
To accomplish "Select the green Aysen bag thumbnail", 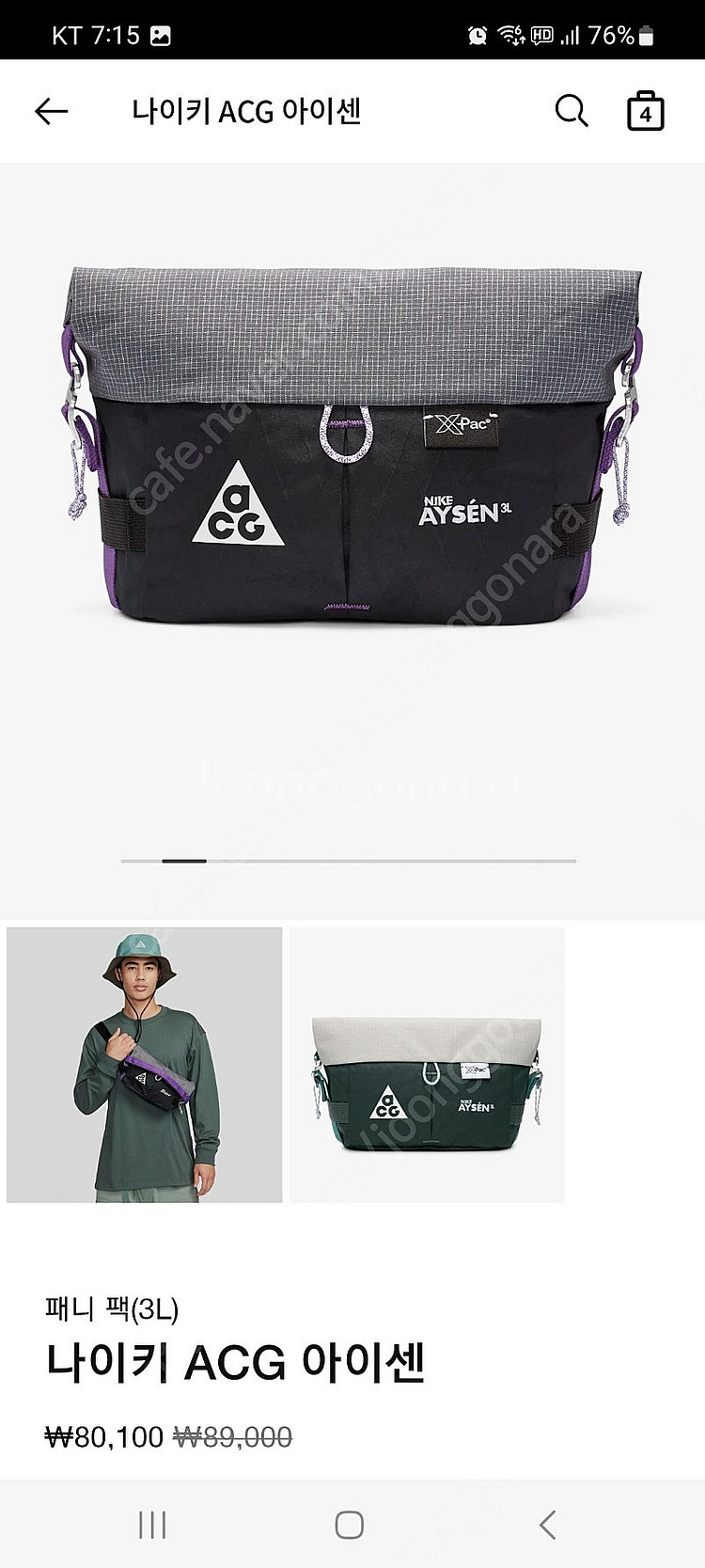I will [x=427, y=1065].
